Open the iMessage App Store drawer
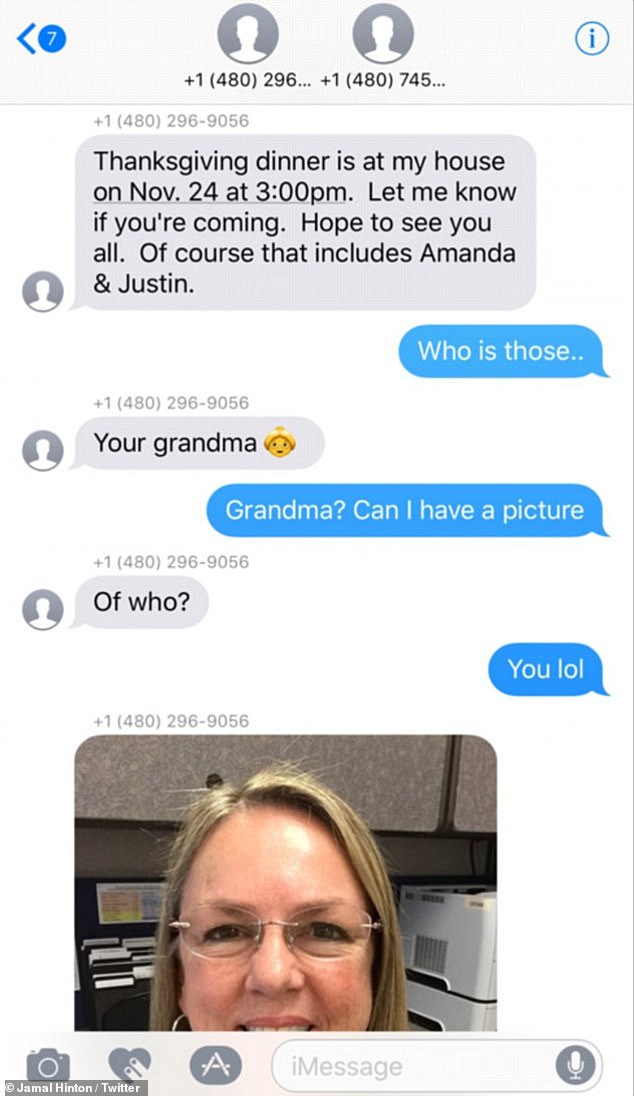 pyautogui.click(x=215, y=1066)
